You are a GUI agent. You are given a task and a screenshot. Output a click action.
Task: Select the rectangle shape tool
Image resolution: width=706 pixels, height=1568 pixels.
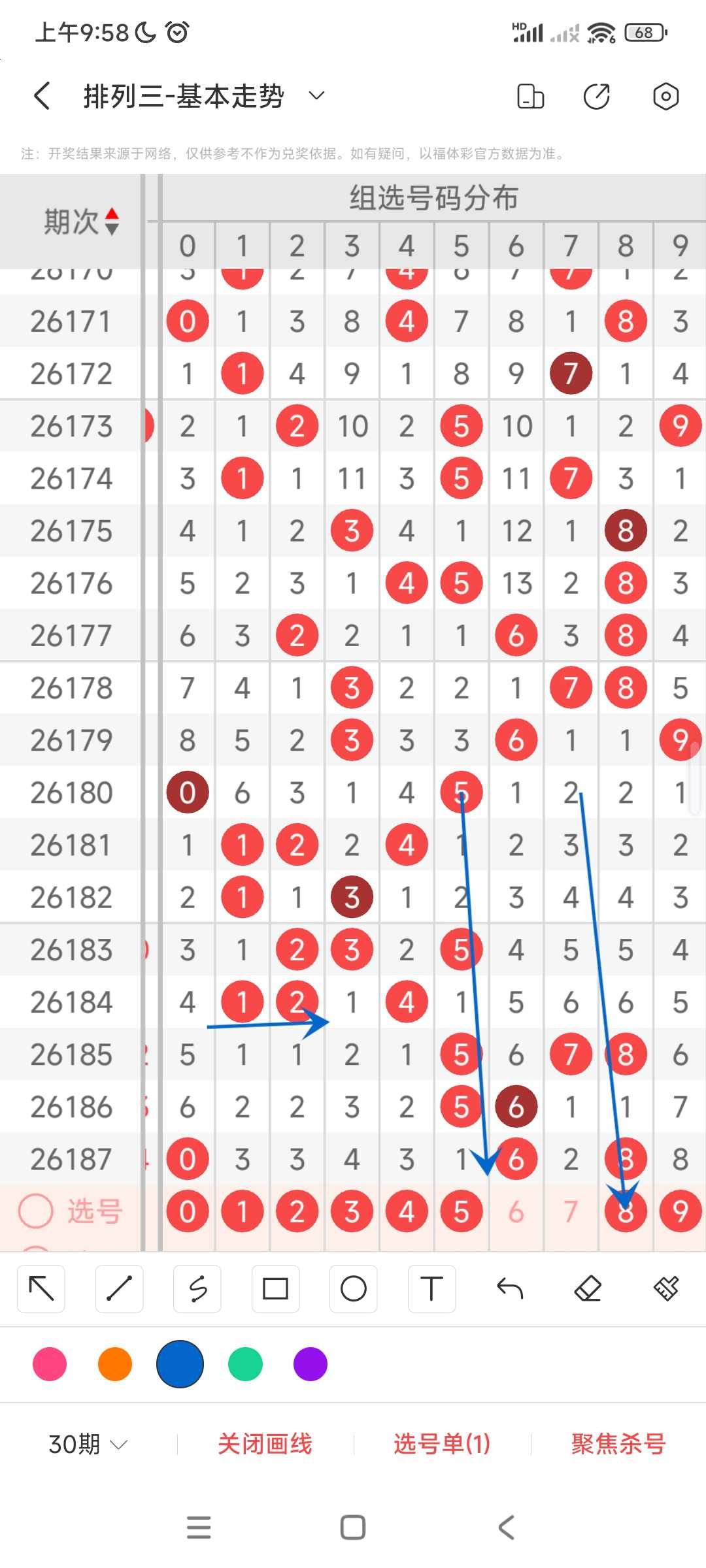tap(275, 1289)
